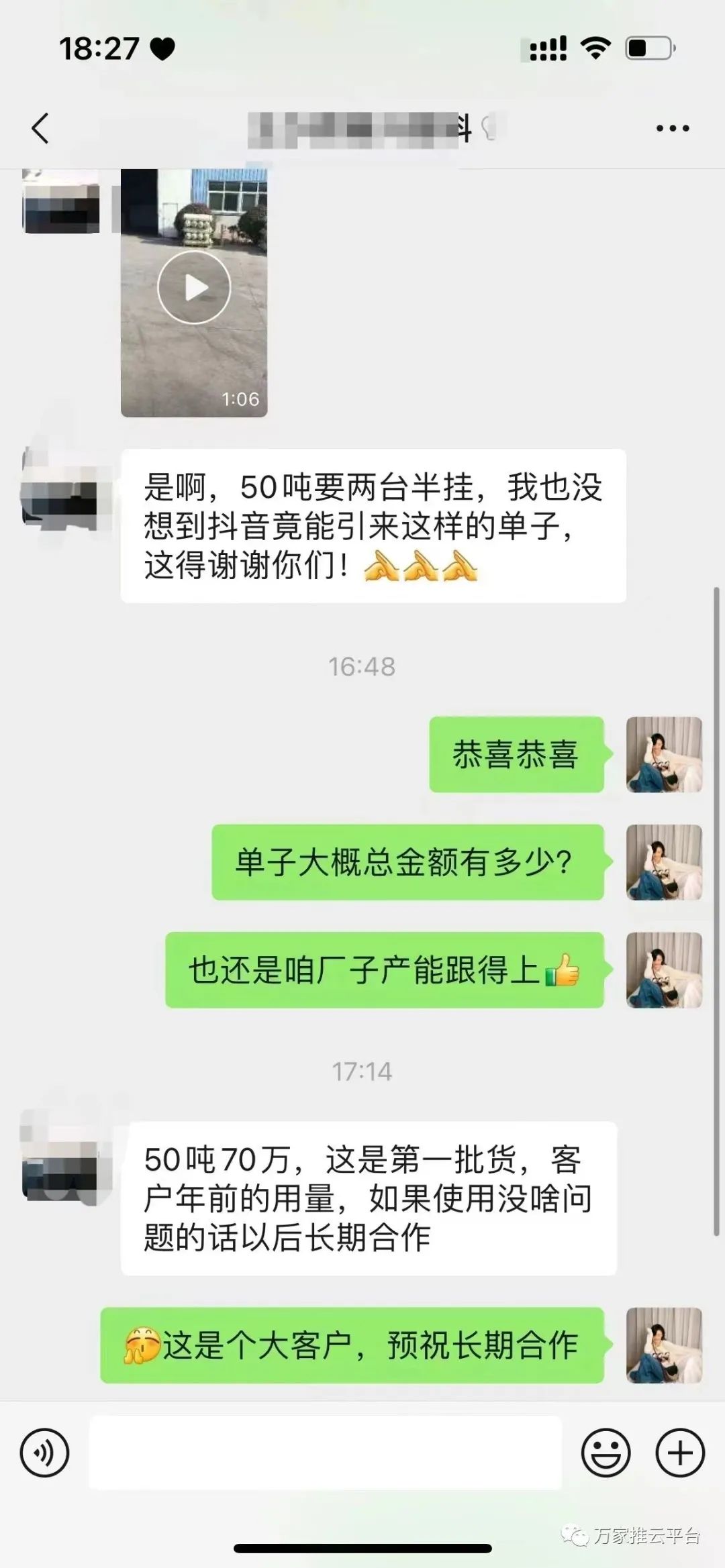Play the 1:06 video message
Screen dimensions: 725x1568
point(194,288)
